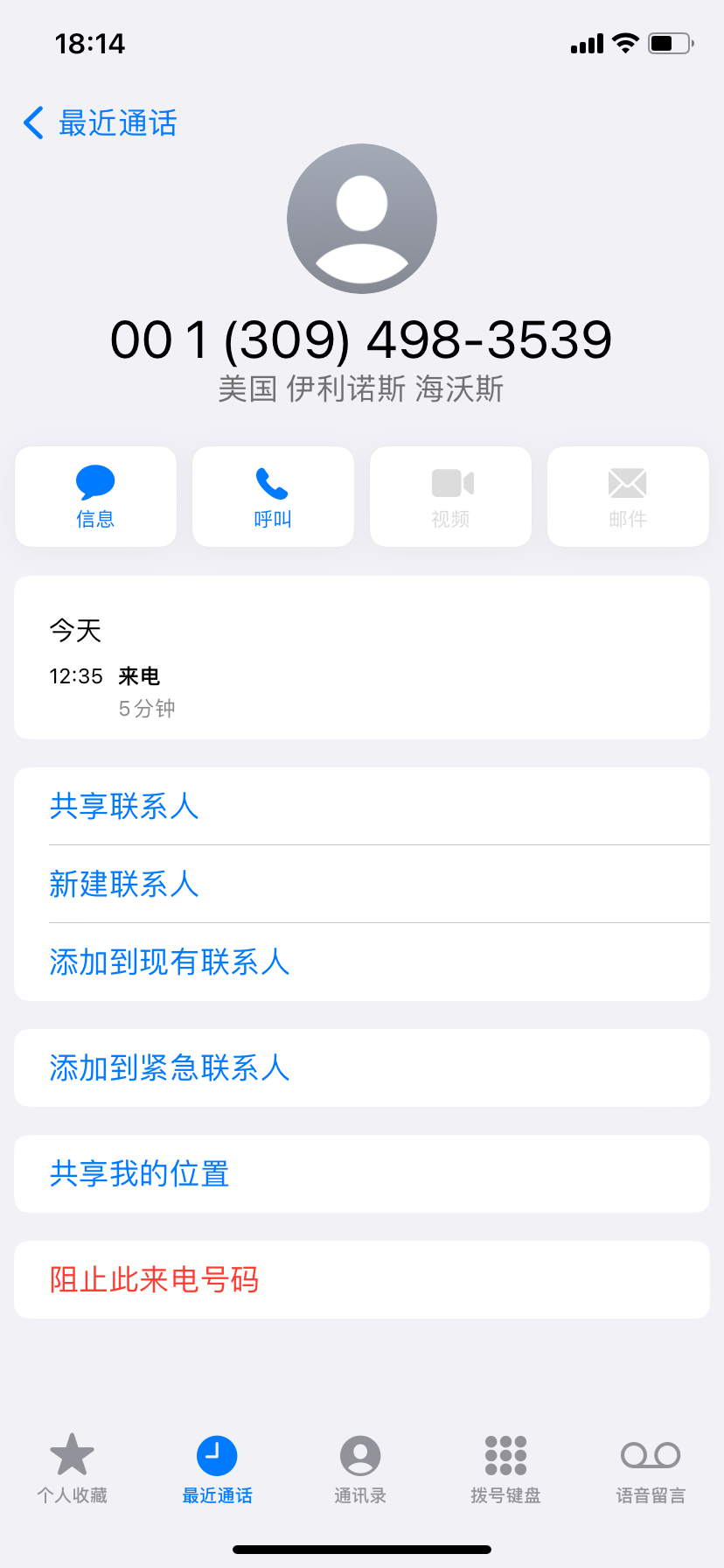Go back to 最近通话 list
Viewport: 724px width, 1568px height.
[100, 123]
